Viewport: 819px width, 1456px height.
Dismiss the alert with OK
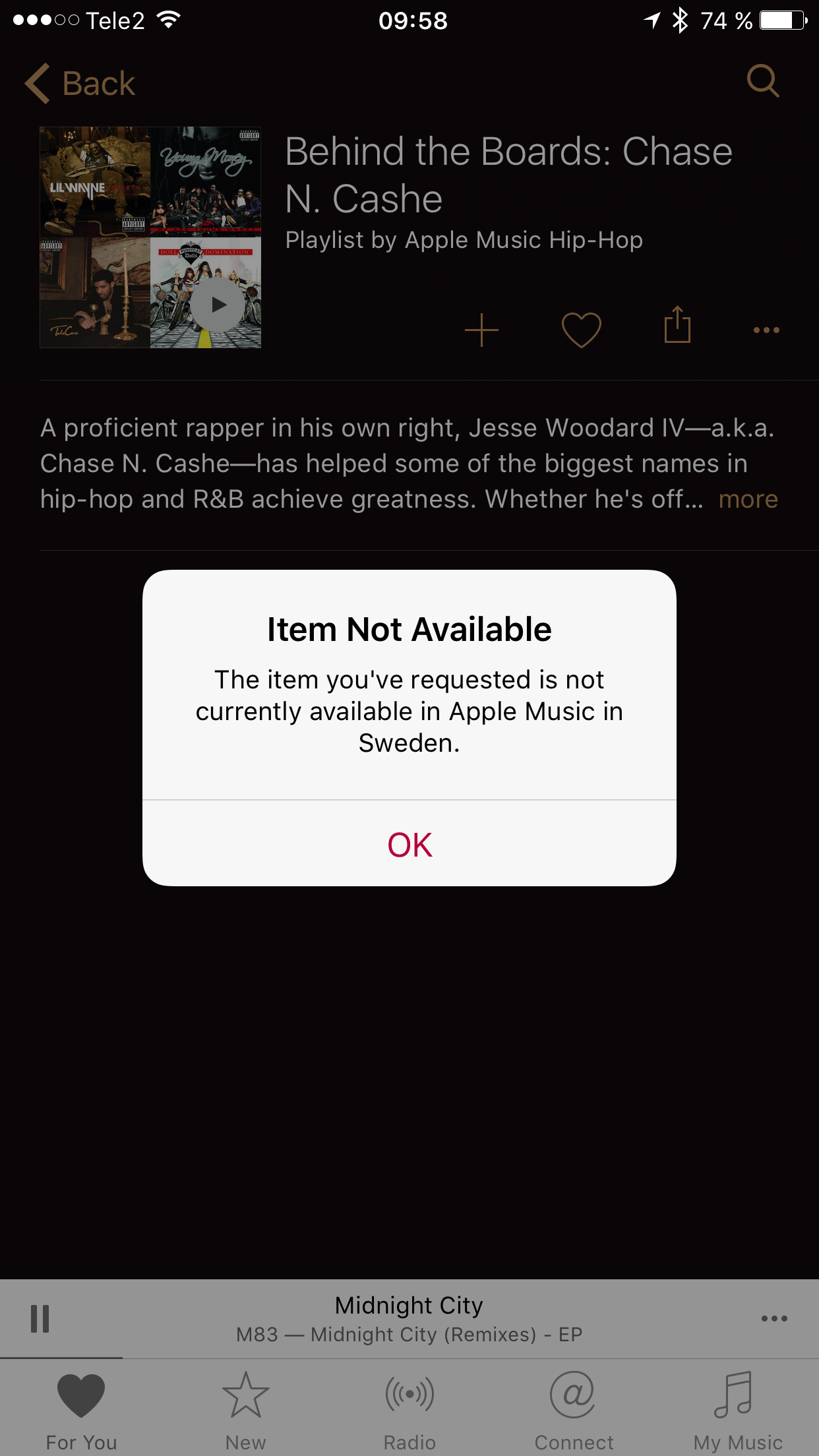click(x=409, y=845)
